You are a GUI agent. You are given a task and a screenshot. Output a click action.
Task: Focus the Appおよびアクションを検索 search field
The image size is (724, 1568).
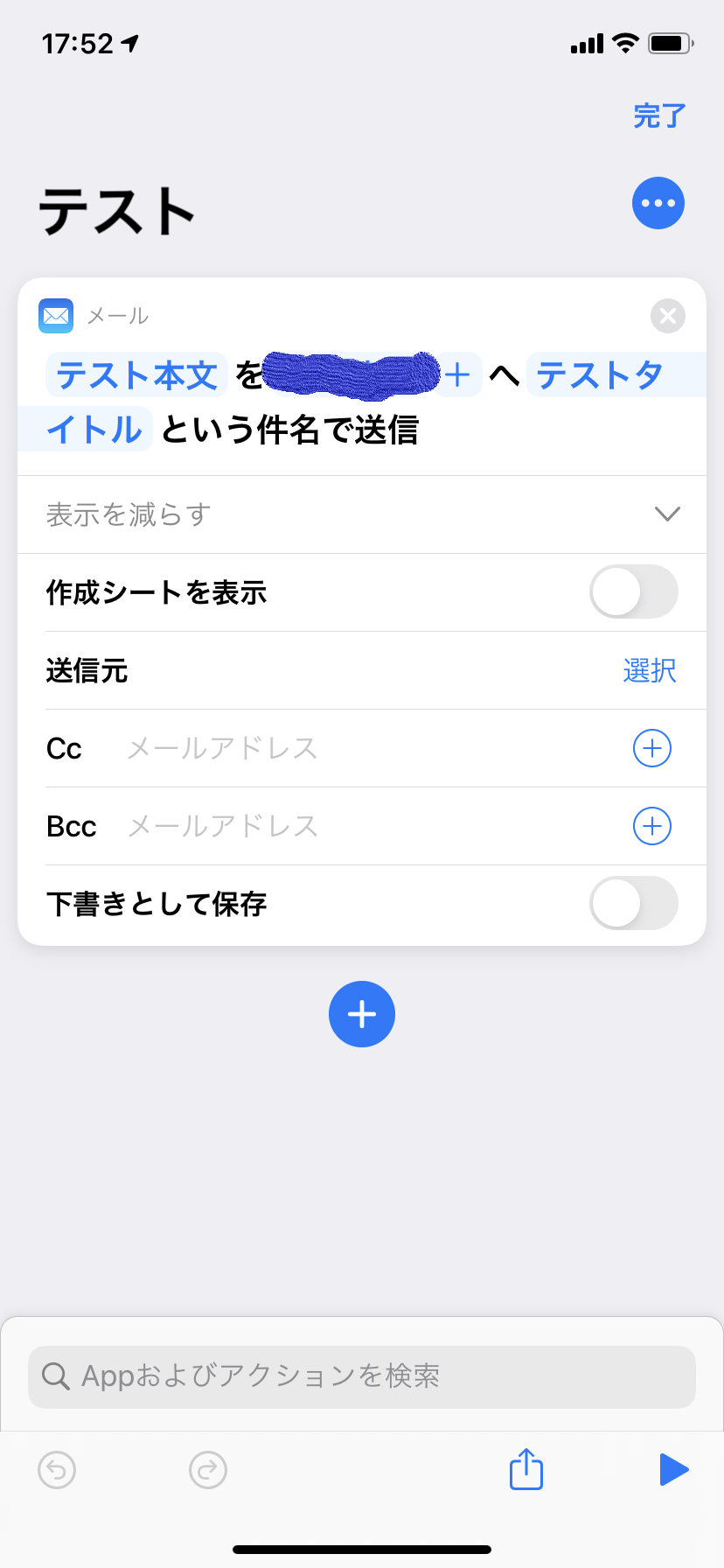tap(361, 1376)
